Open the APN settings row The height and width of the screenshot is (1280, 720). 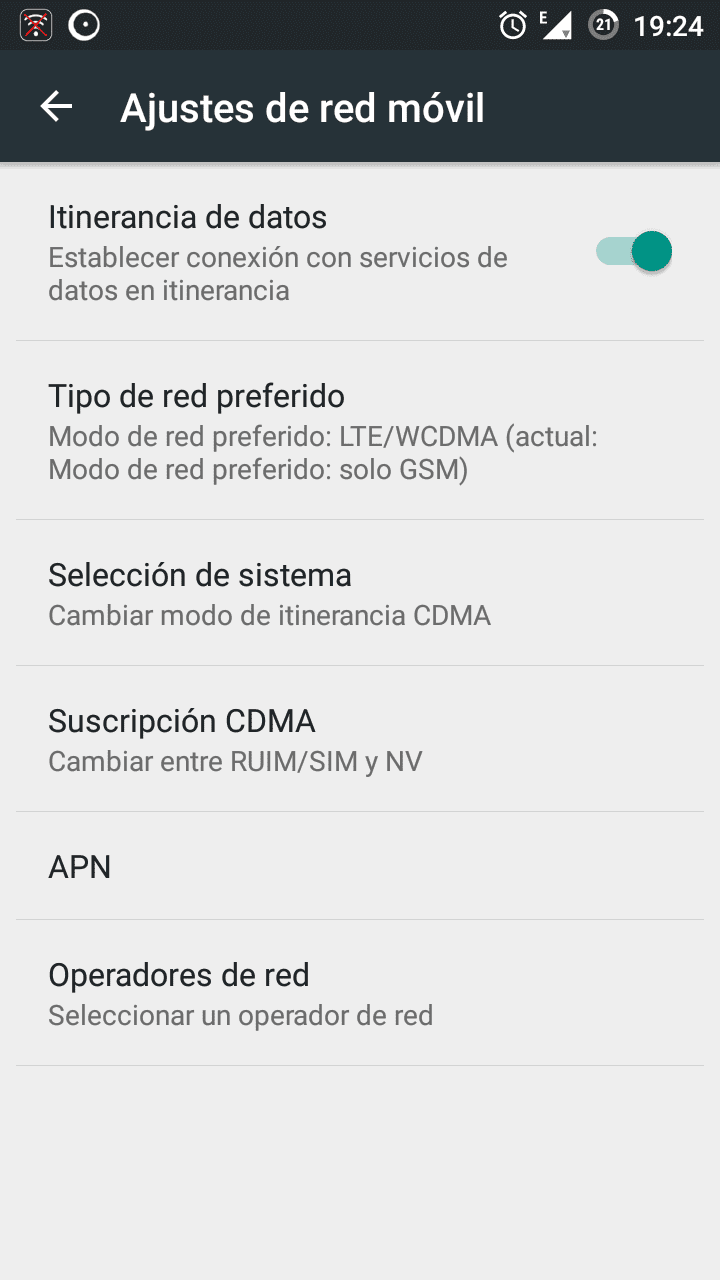(360, 866)
